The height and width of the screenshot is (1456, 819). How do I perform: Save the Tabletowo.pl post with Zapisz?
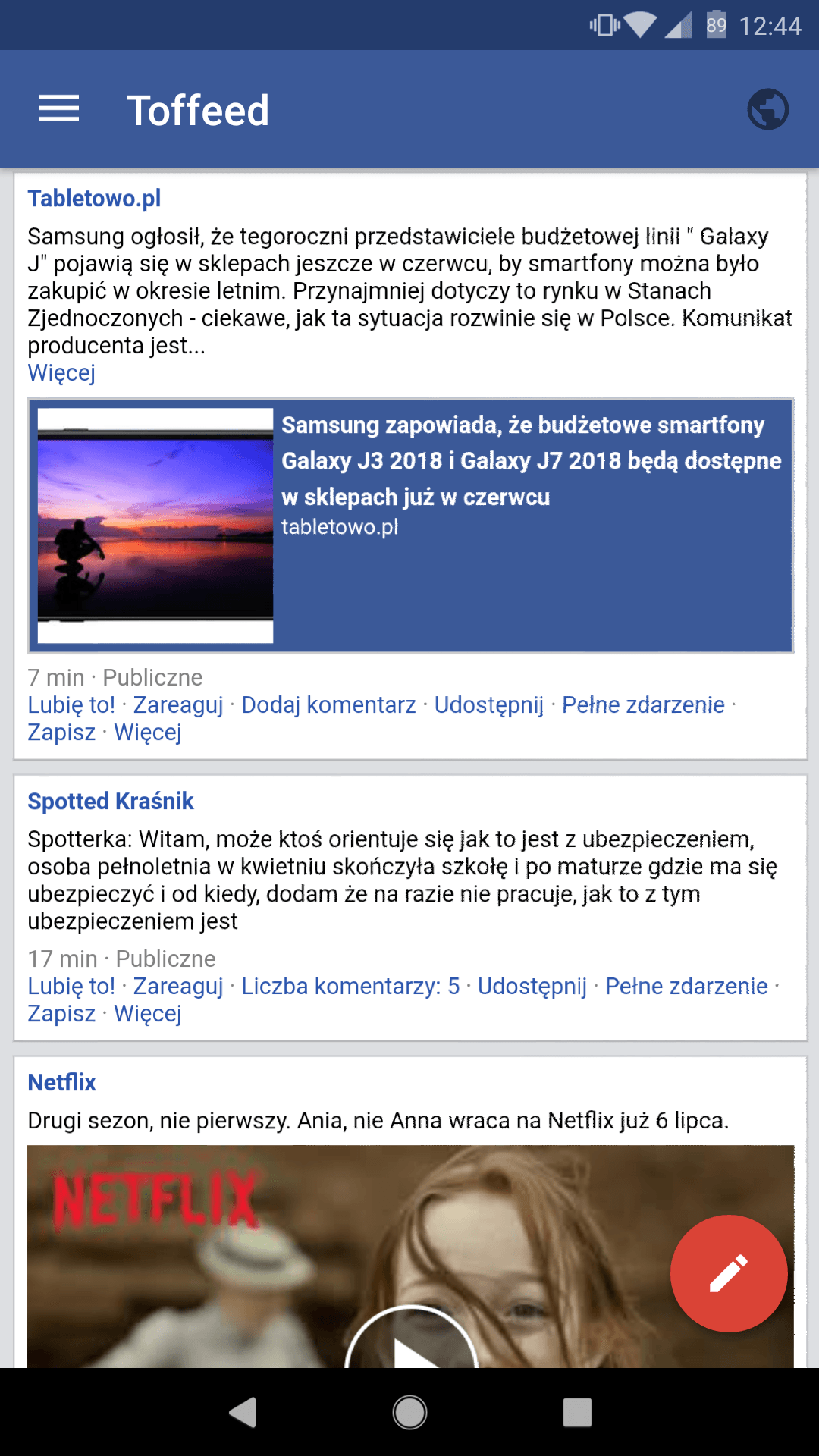[x=61, y=732]
